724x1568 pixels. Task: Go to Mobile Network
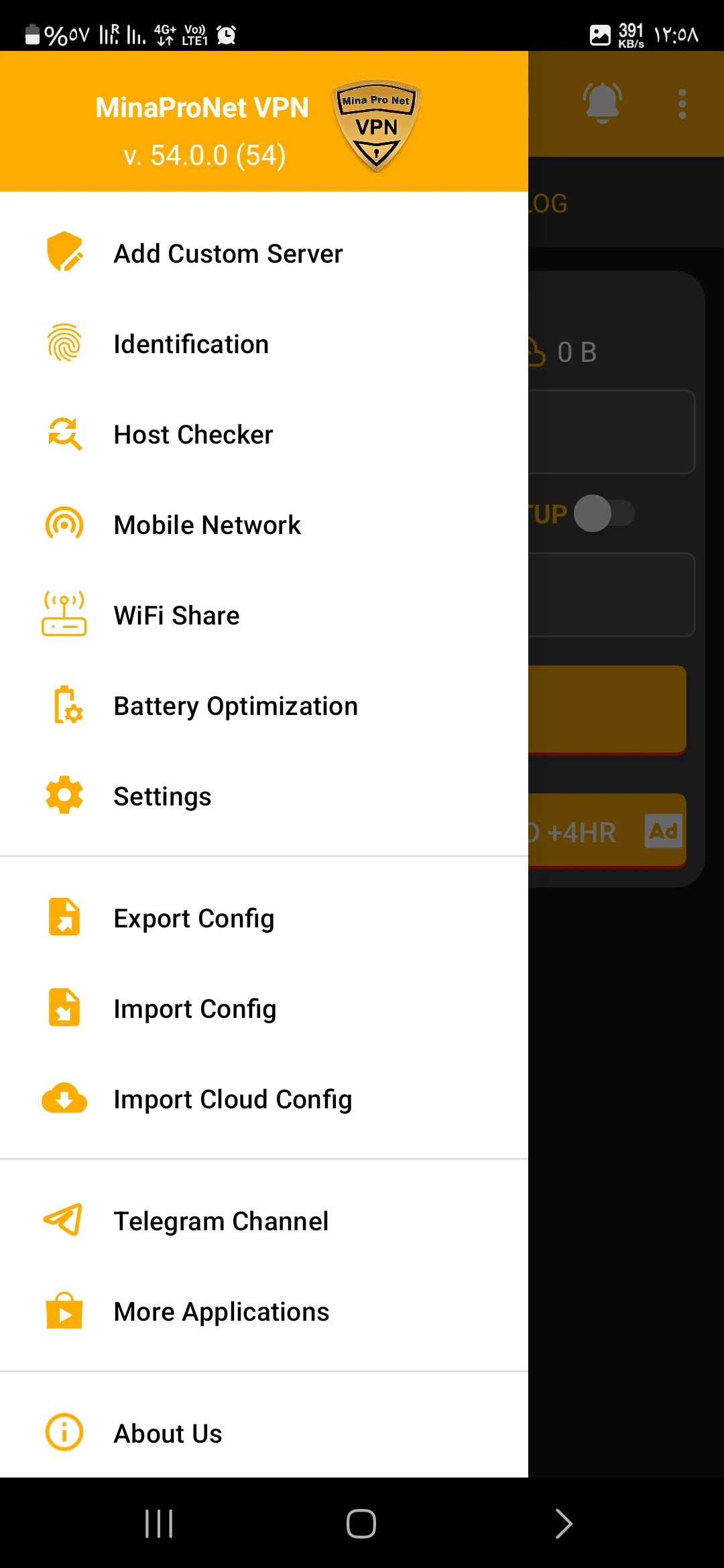264,525
